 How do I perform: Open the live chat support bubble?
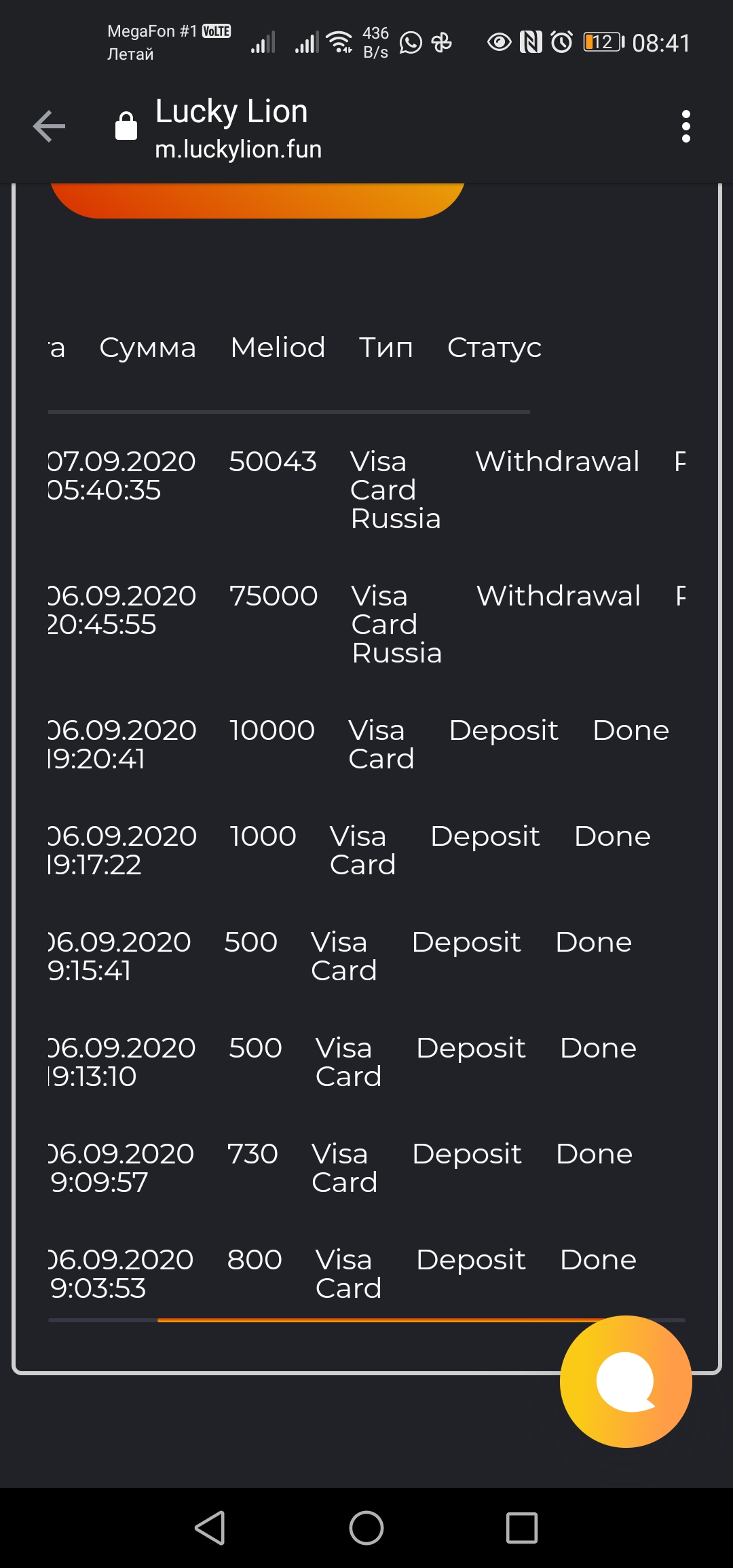(x=626, y=1381)
